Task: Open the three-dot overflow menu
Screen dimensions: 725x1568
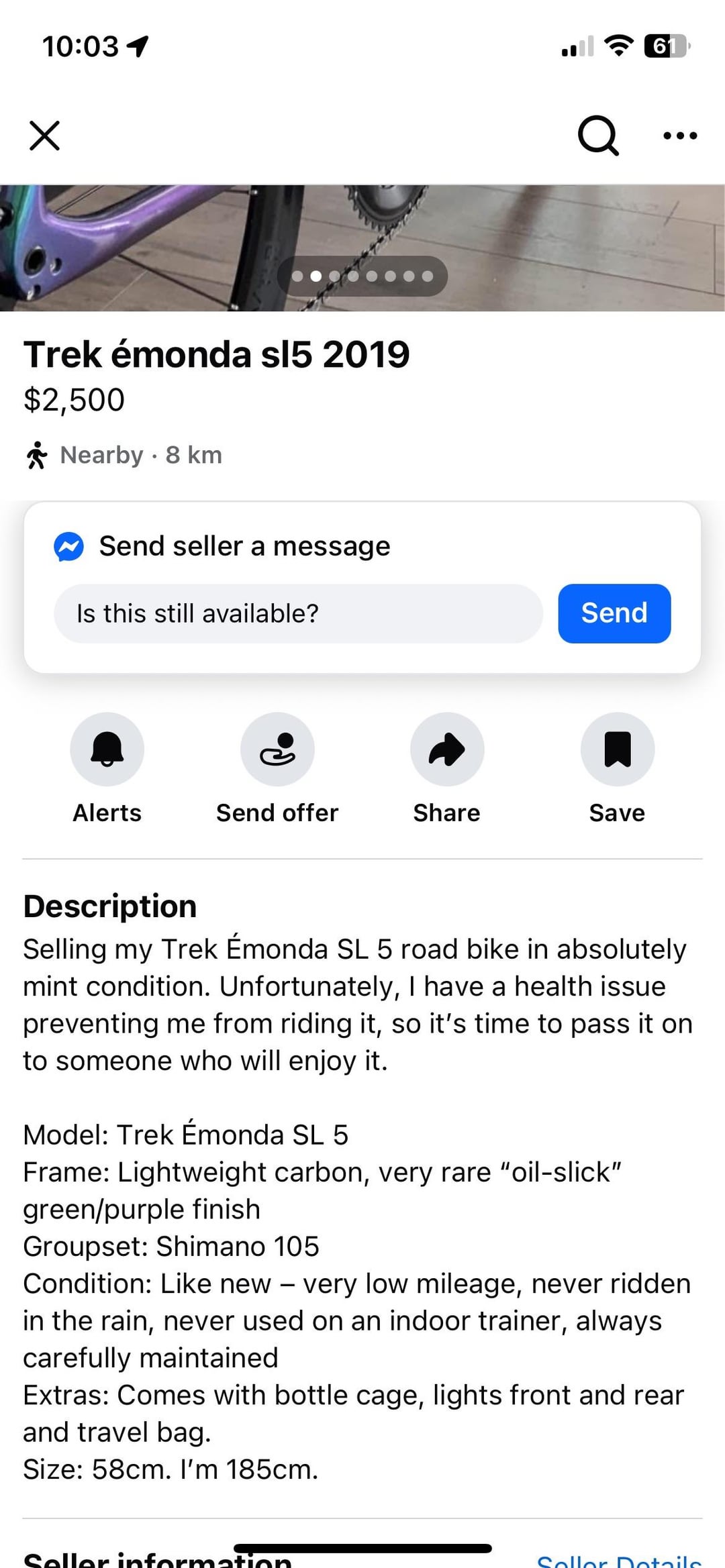Action: pyautogui.click(x=680, y=136)
